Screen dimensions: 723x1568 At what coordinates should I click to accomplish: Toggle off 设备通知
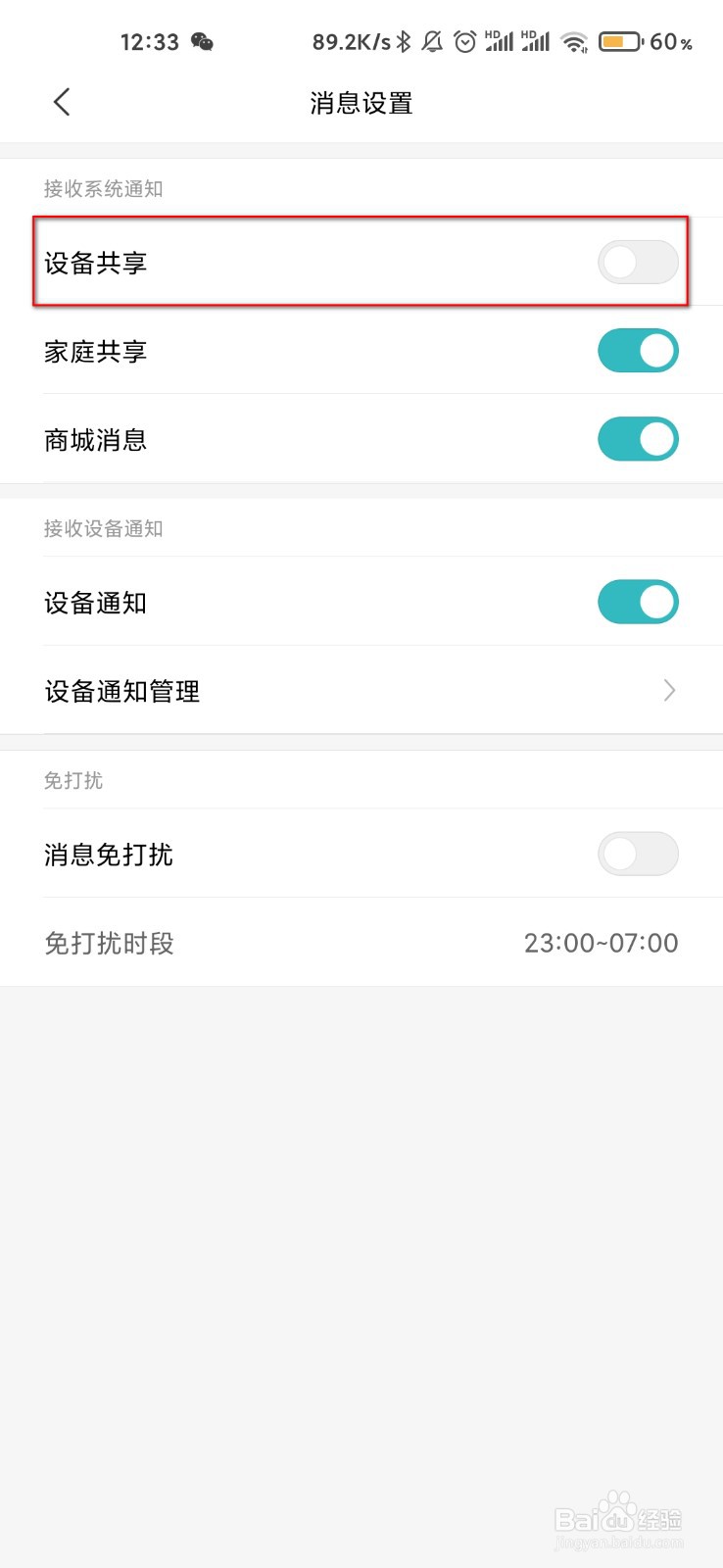pyautogui.click(x=638, y=602)
